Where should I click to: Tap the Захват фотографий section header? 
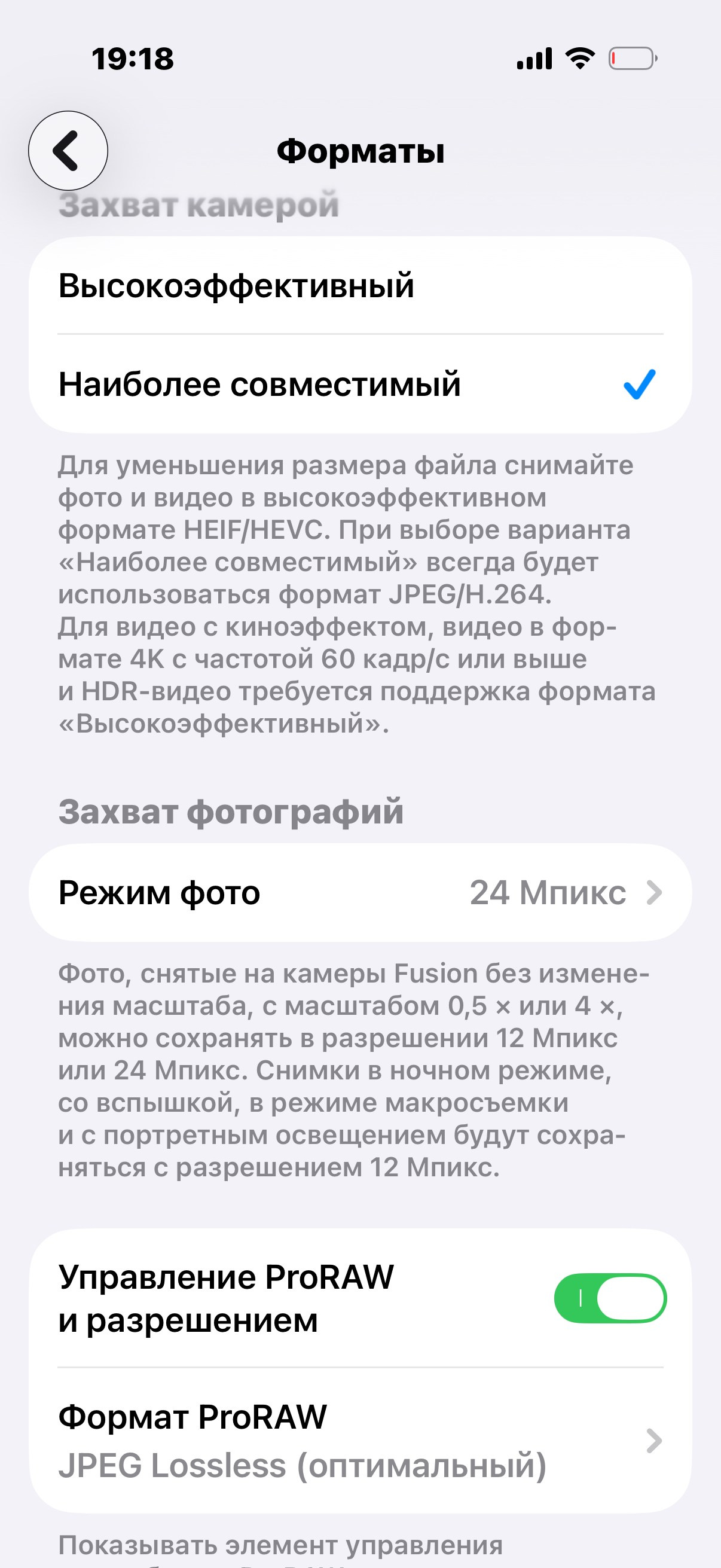233,809
